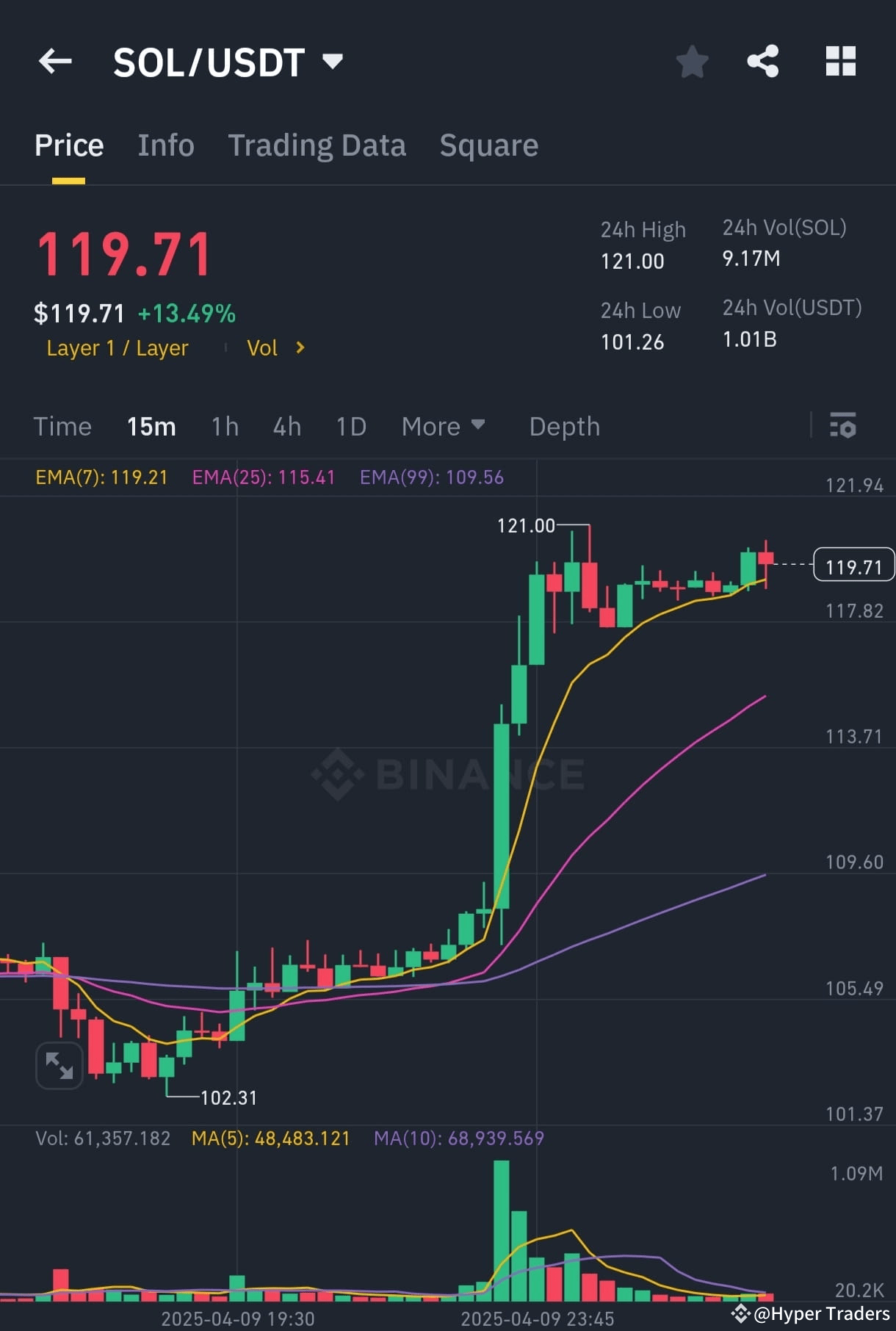Select the 1h timeframe
Viewport: 896px width, 1331px height.
click(224, 426)
